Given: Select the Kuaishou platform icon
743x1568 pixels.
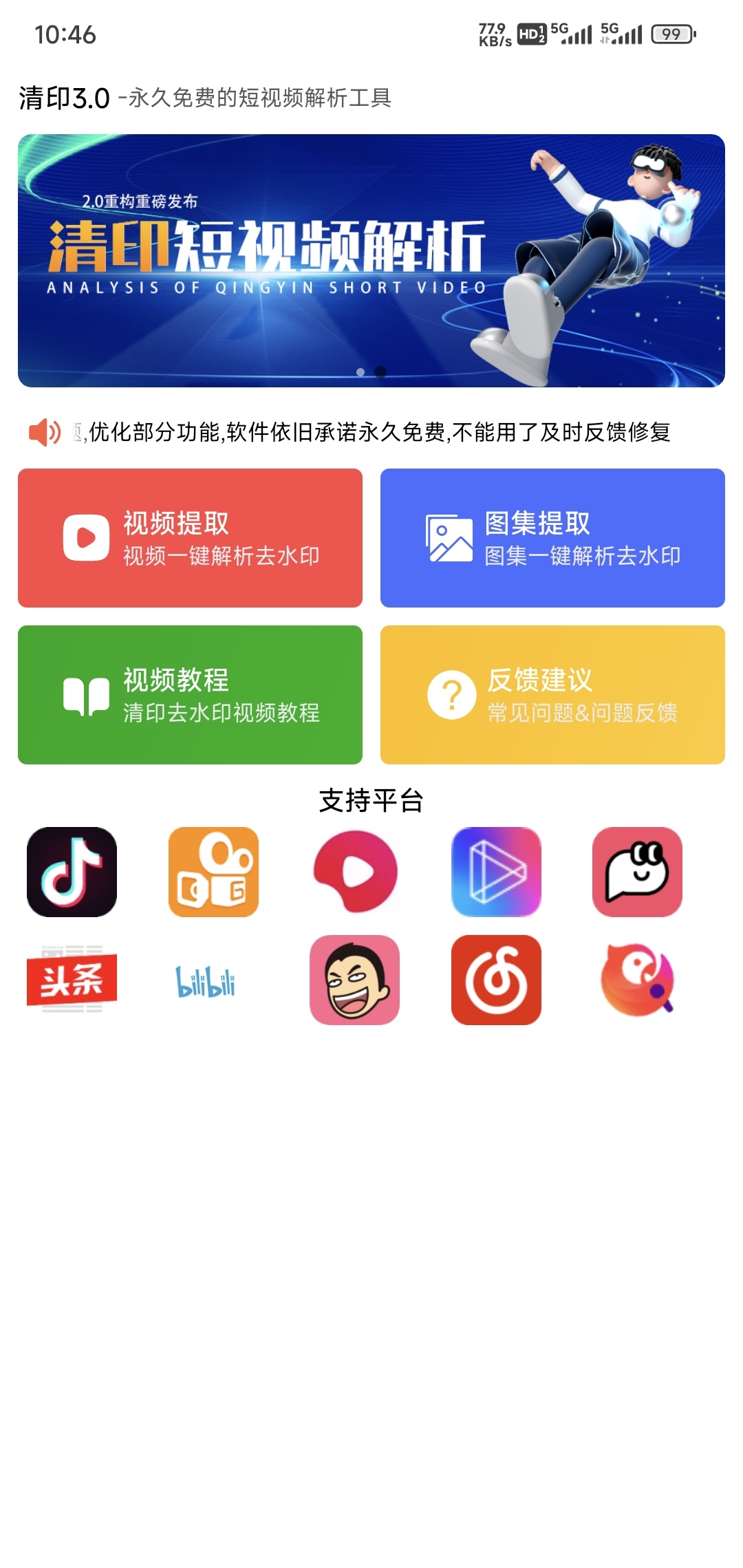Looking at the screenshot, I should click(213, 872).
